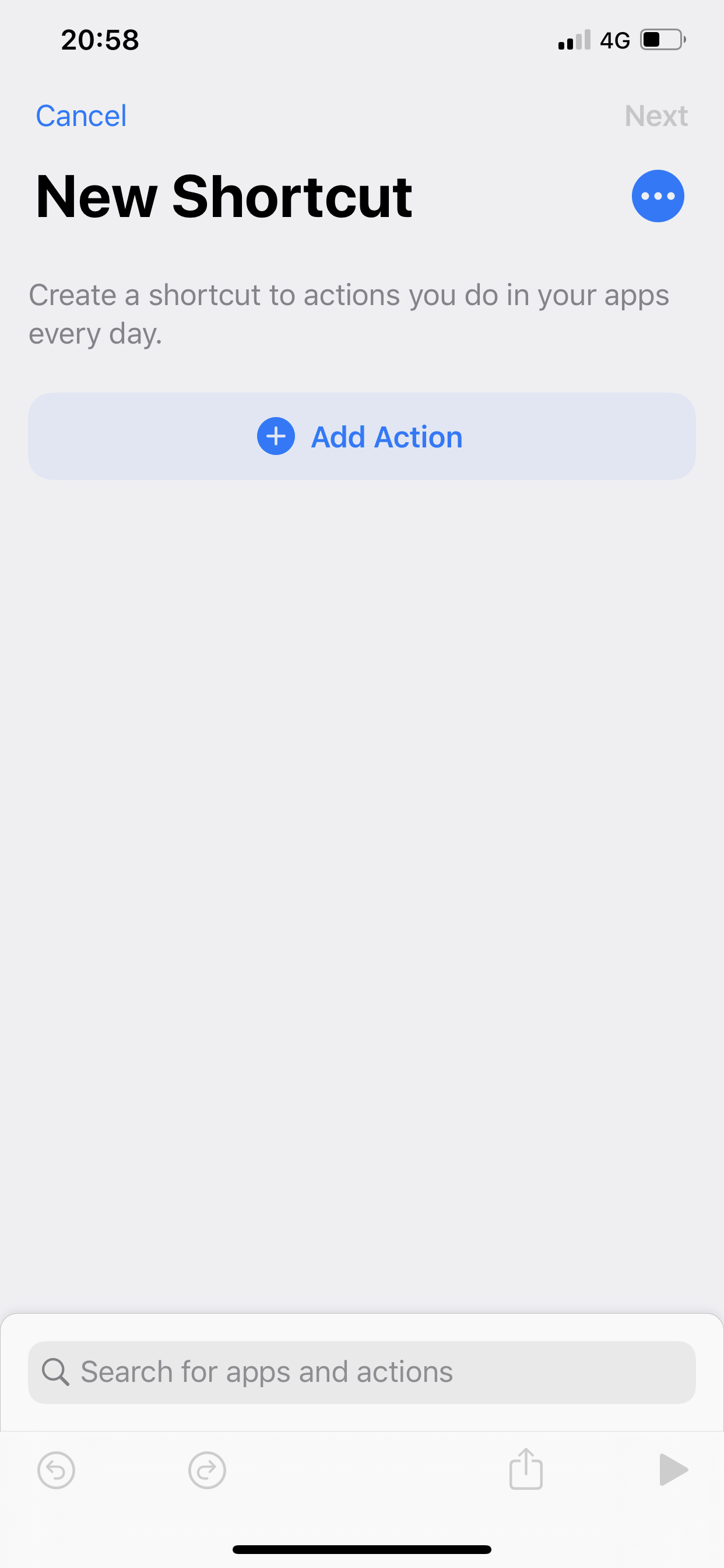
Task: Tap Add Action
Action: [x=361, y=436]
